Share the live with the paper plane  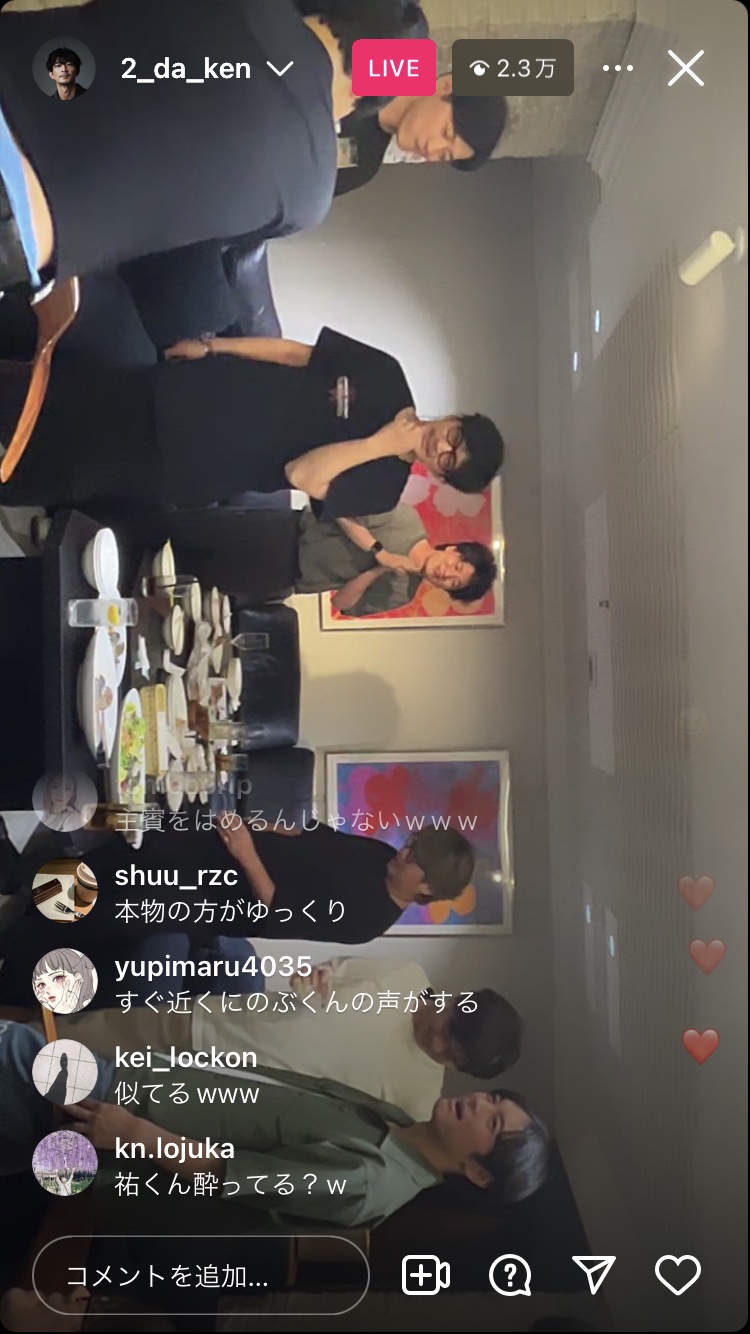(593, 1275)
